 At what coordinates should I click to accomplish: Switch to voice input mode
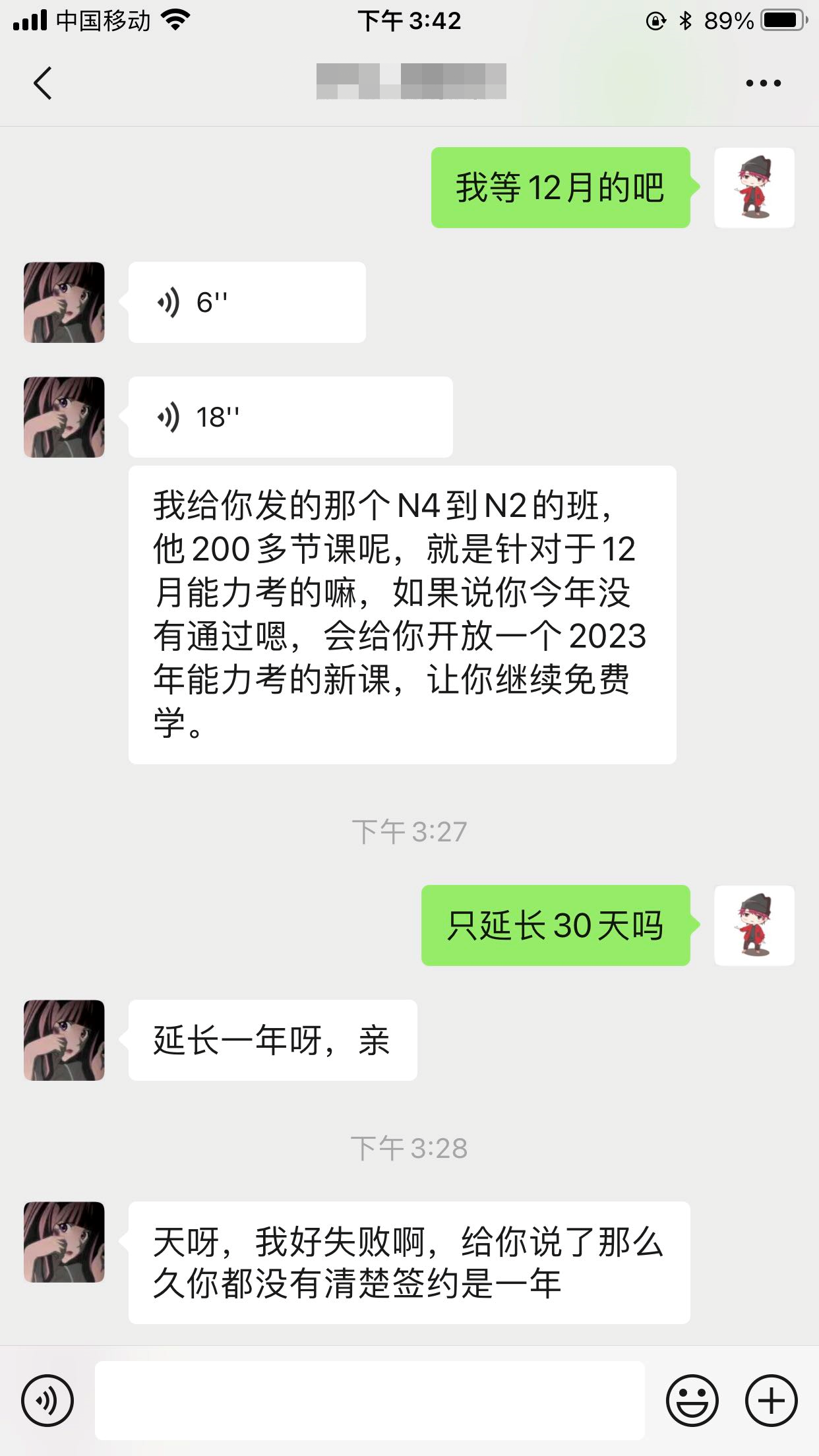click(47, 1400)
